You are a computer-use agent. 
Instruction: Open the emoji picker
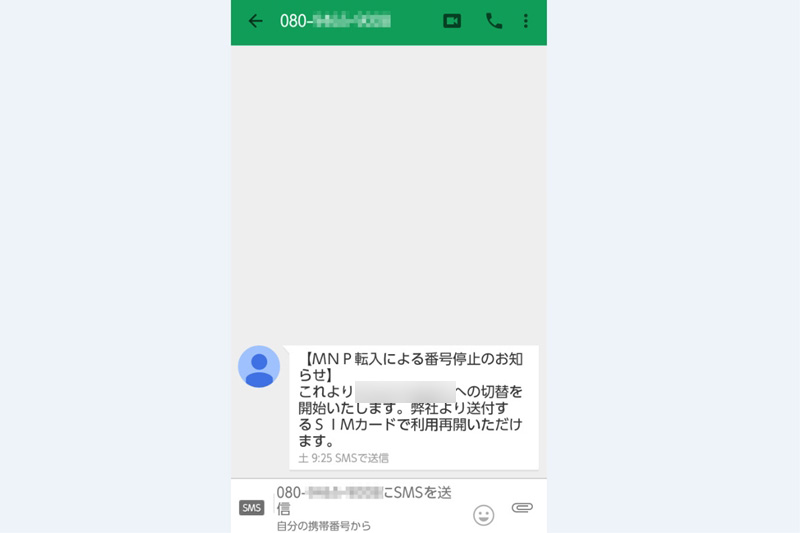click(x=483, y=515)
